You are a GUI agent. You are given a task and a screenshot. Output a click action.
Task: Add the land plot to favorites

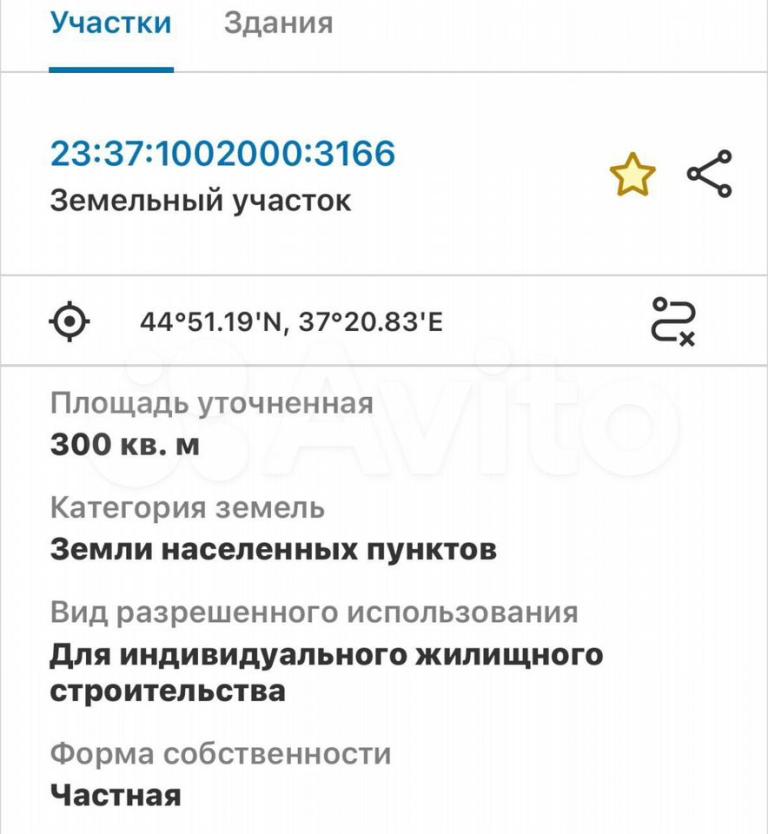click(x=632, y=176)
